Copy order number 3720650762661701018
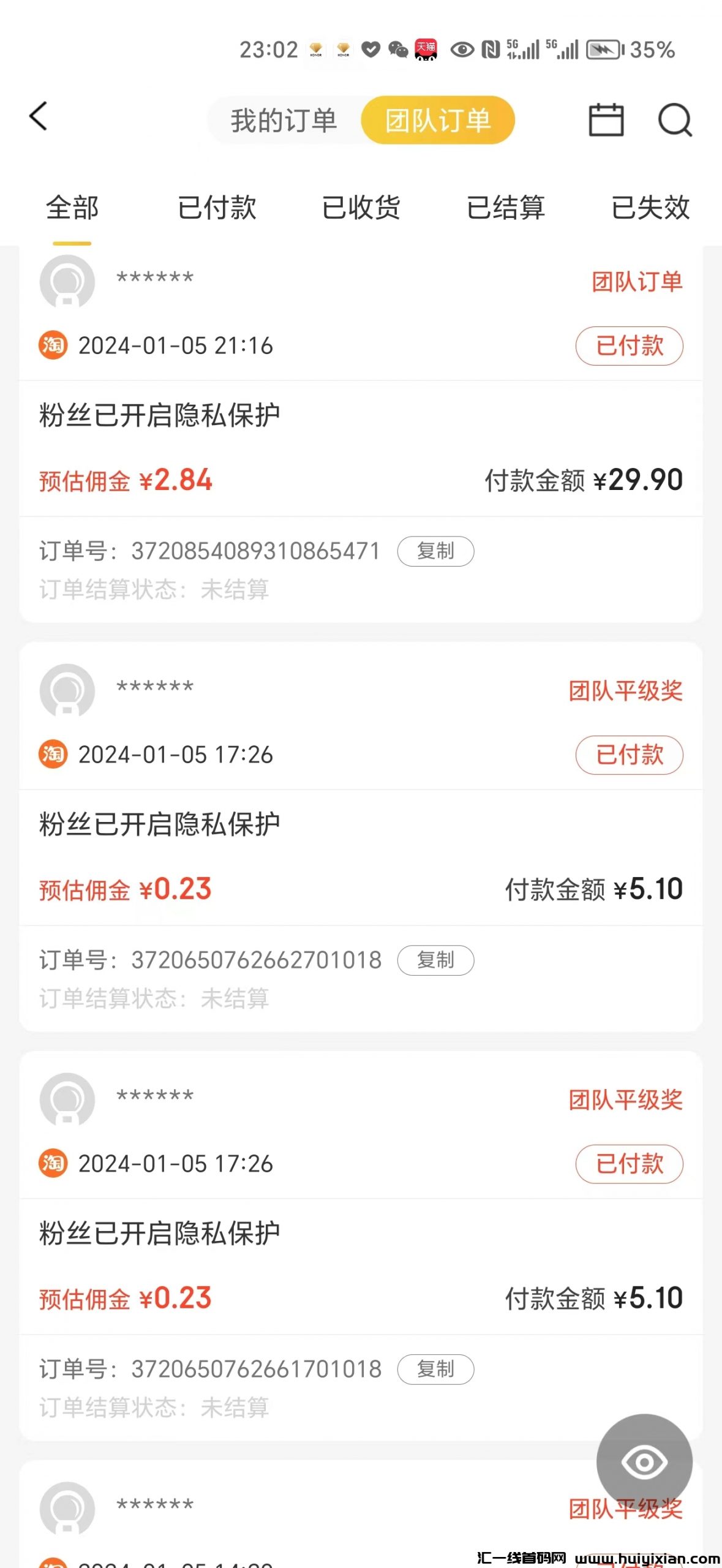Image resolution: width=722 pixels, height=1568 pixels. (x=435, y=1369)
